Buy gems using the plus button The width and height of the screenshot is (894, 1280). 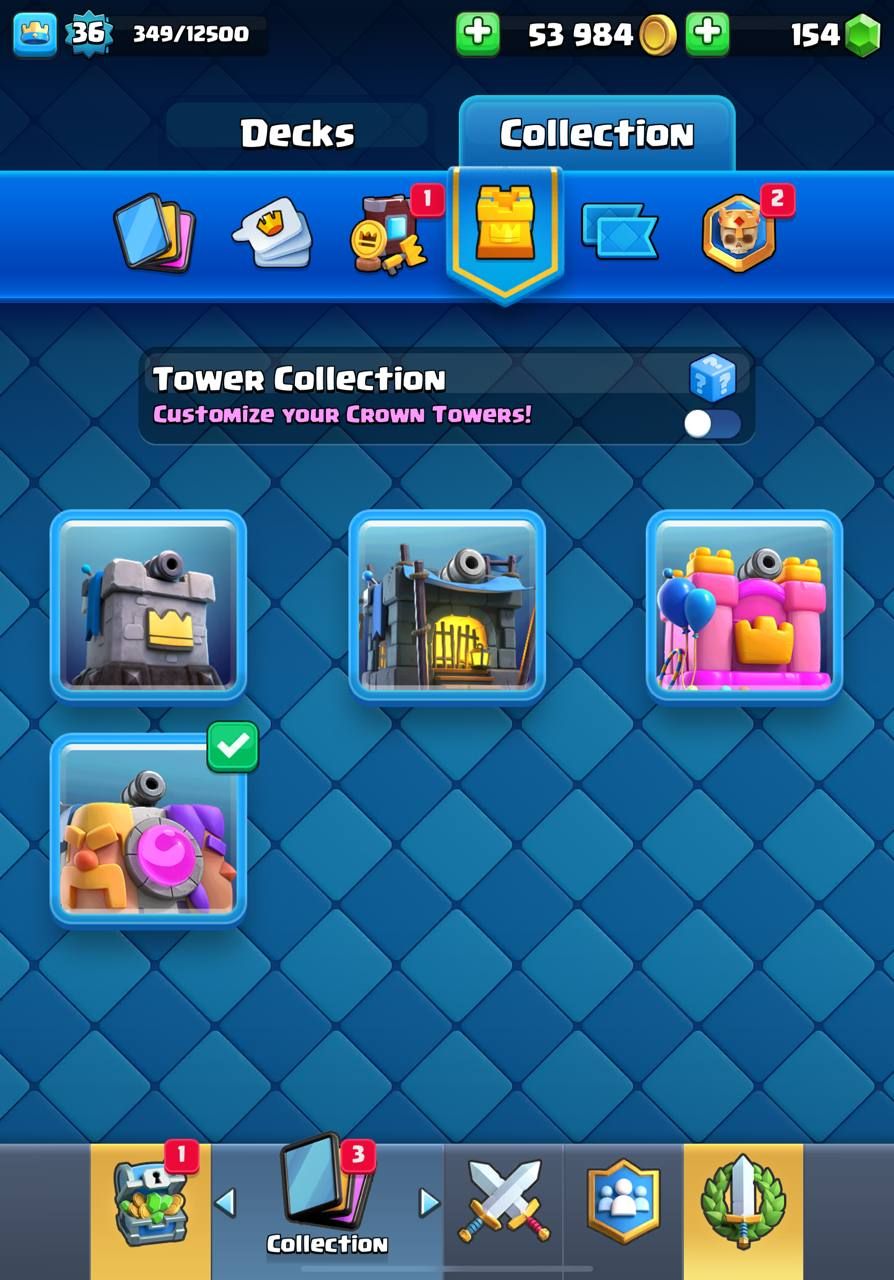(707, 35)
